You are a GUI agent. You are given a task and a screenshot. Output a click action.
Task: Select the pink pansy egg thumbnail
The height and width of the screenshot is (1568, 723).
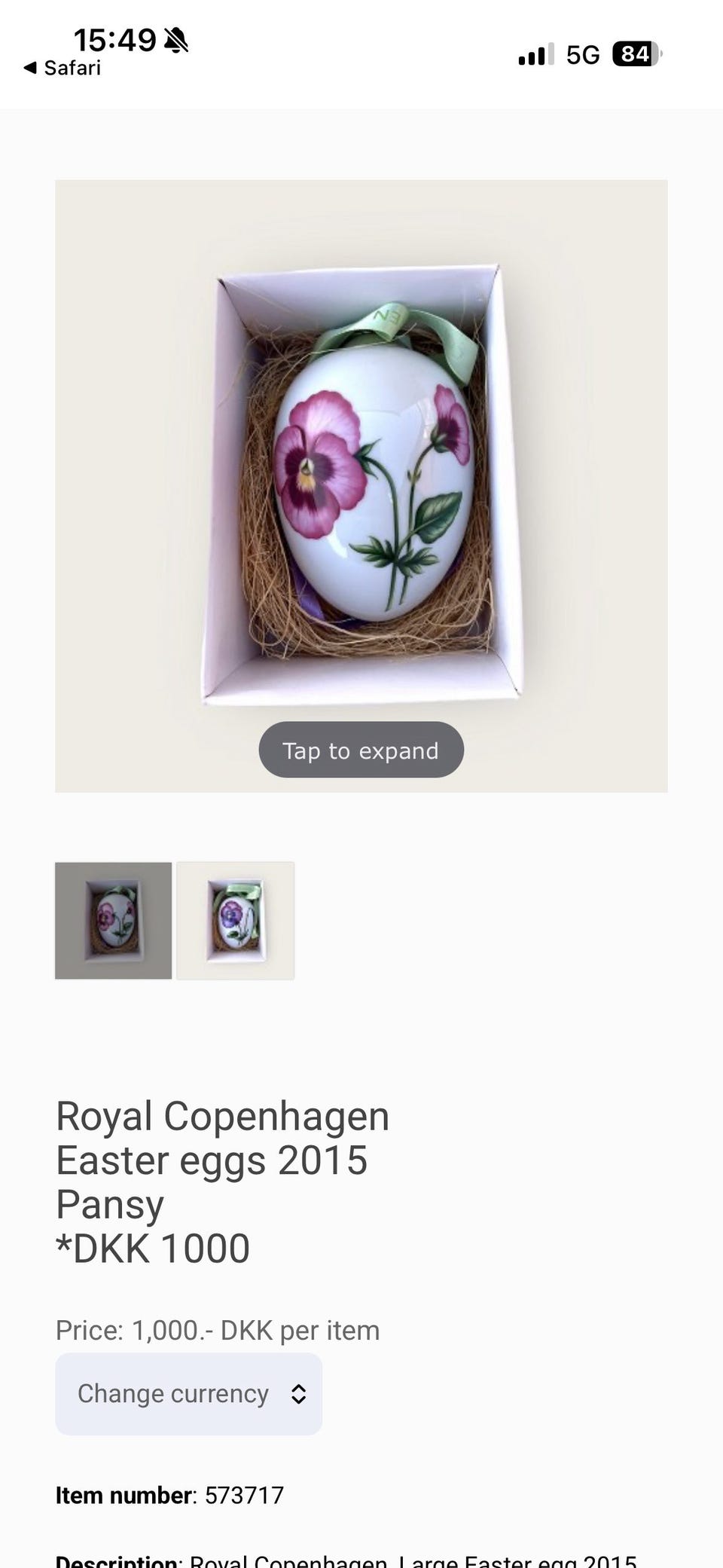click(111, 920)
